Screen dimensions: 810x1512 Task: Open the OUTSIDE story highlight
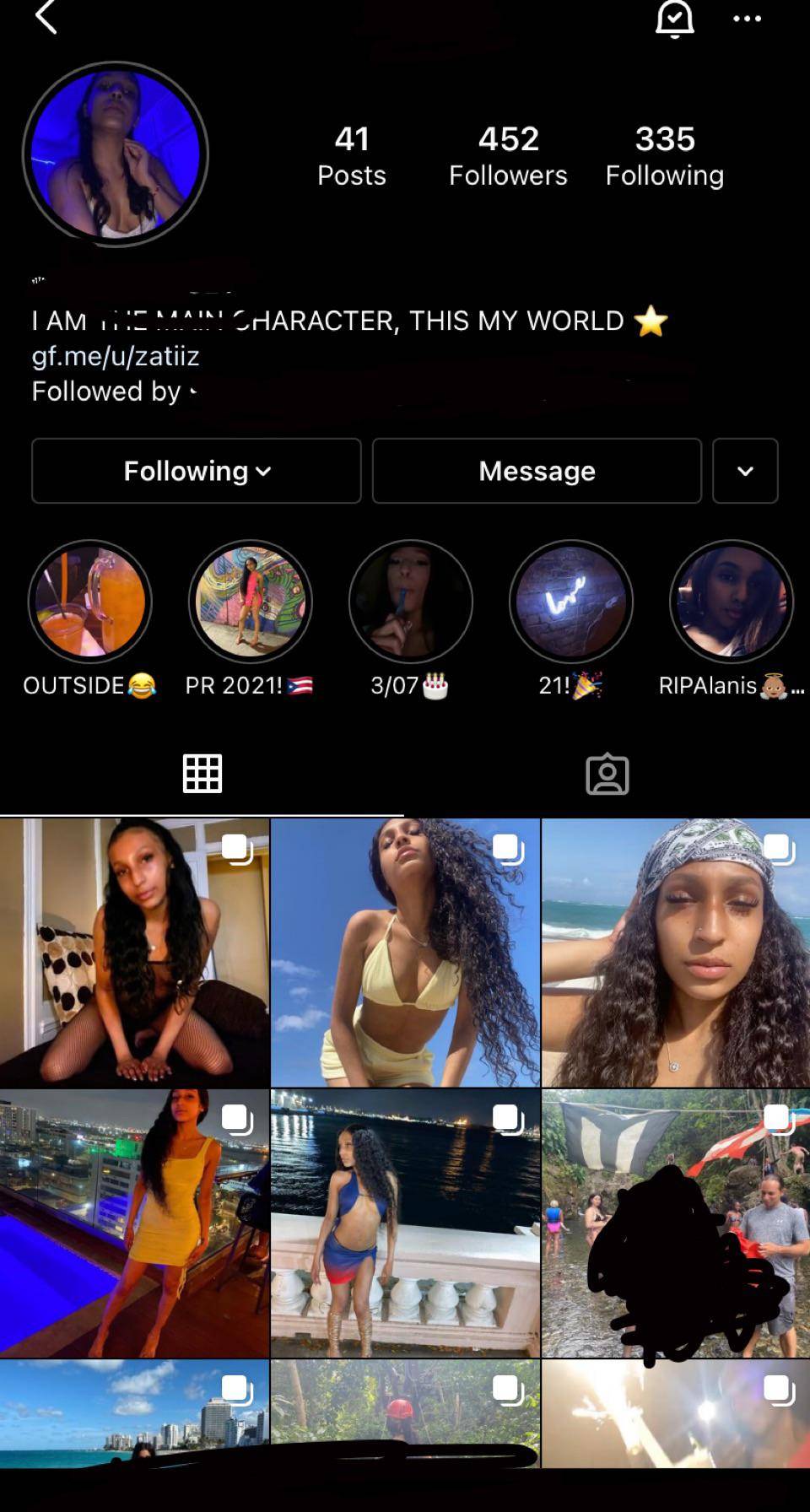tap(90, 602)
